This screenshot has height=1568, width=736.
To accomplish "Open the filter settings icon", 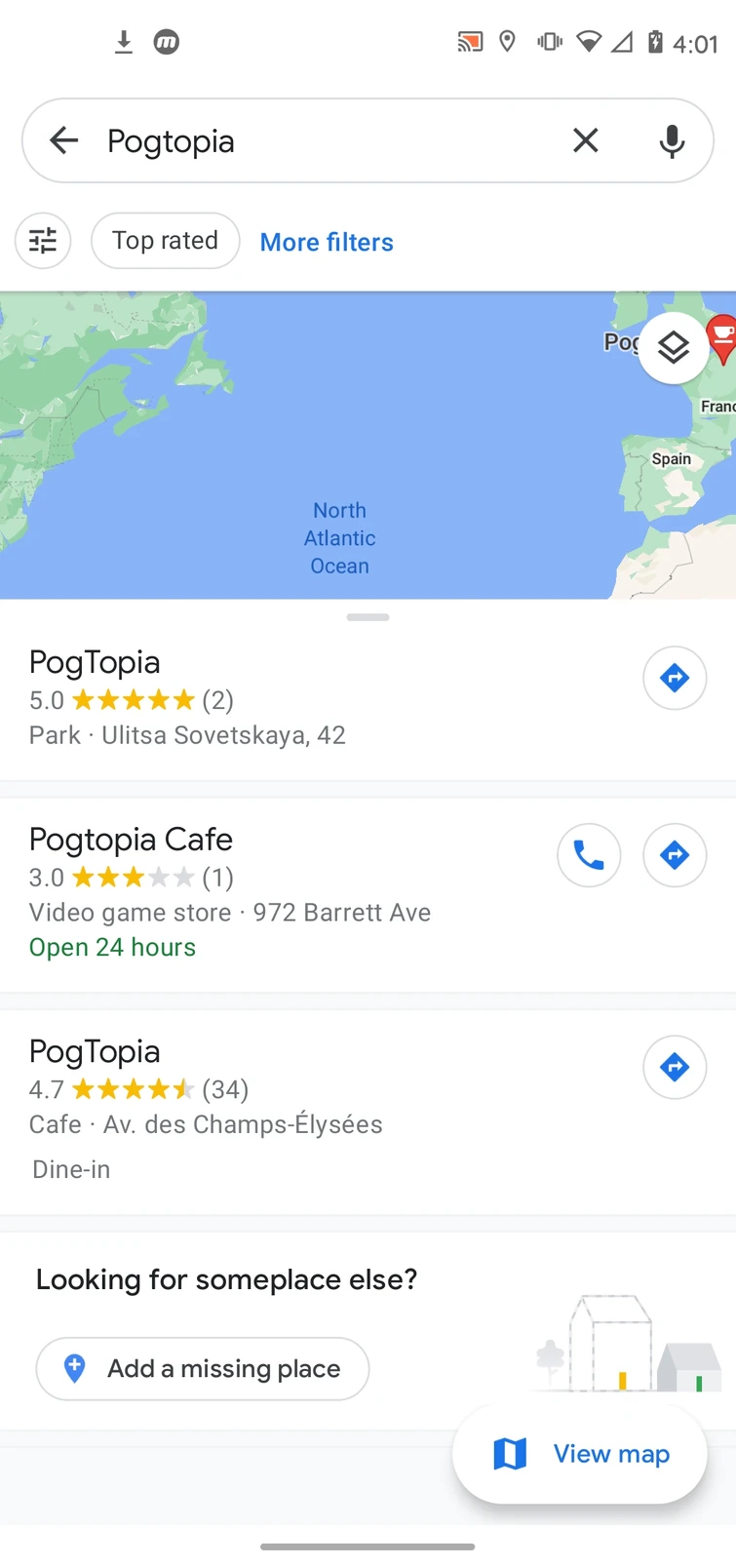I will pyautogui.click(x=43, y=241).
